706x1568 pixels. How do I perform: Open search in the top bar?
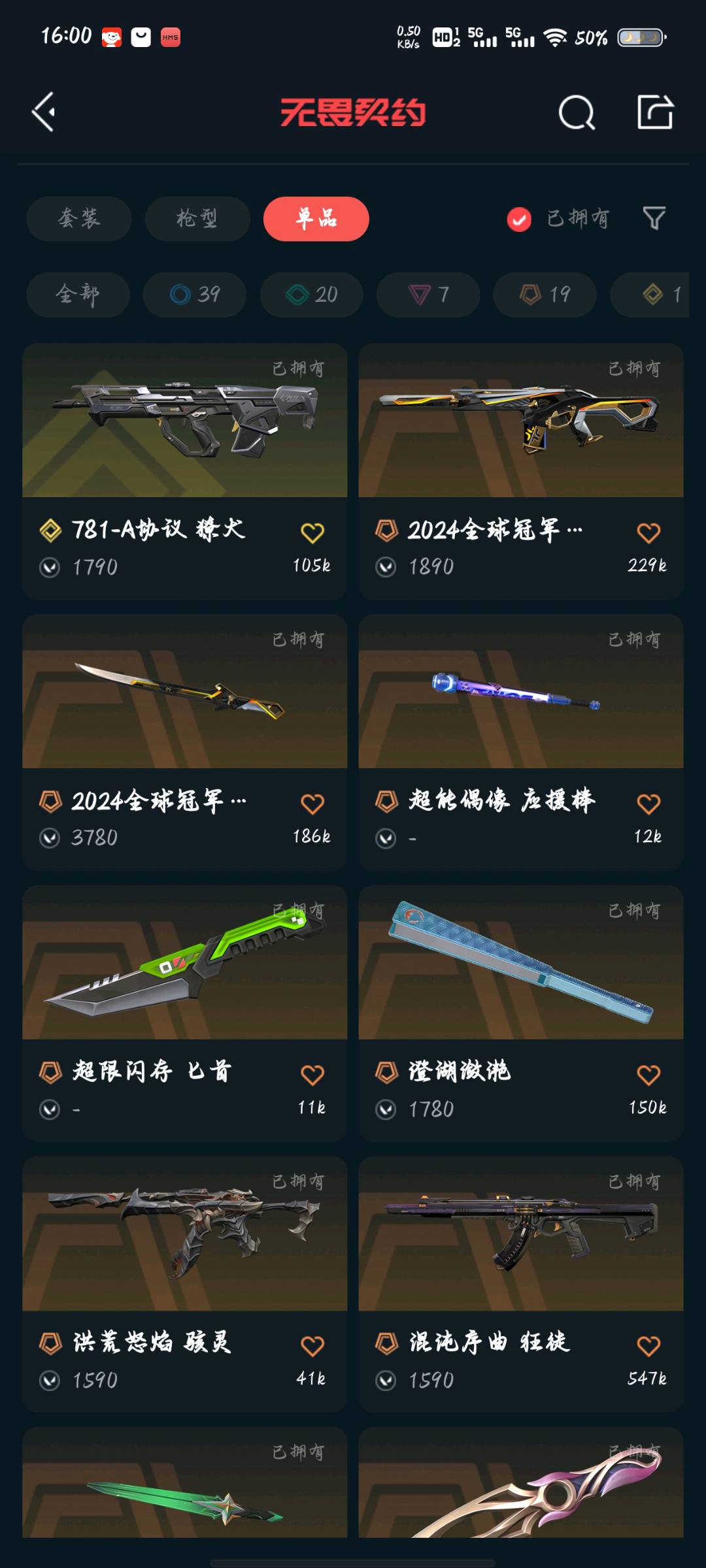[577, 113]
